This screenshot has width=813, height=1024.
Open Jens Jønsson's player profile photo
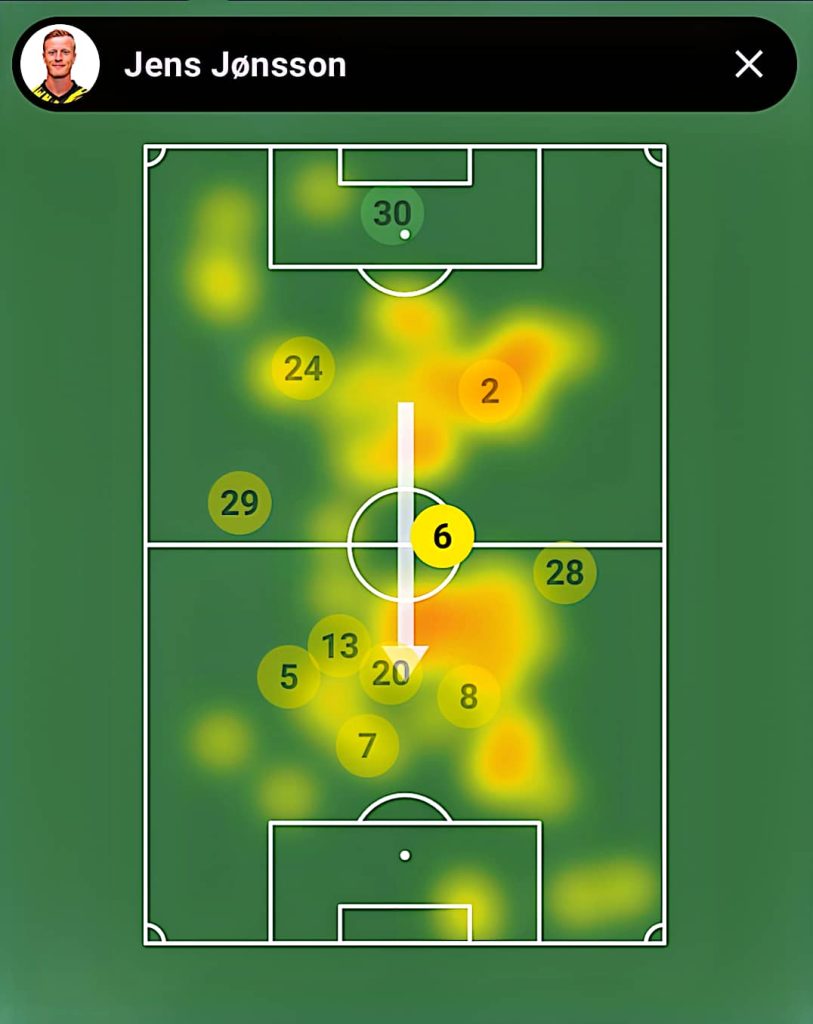coord(59,65)
